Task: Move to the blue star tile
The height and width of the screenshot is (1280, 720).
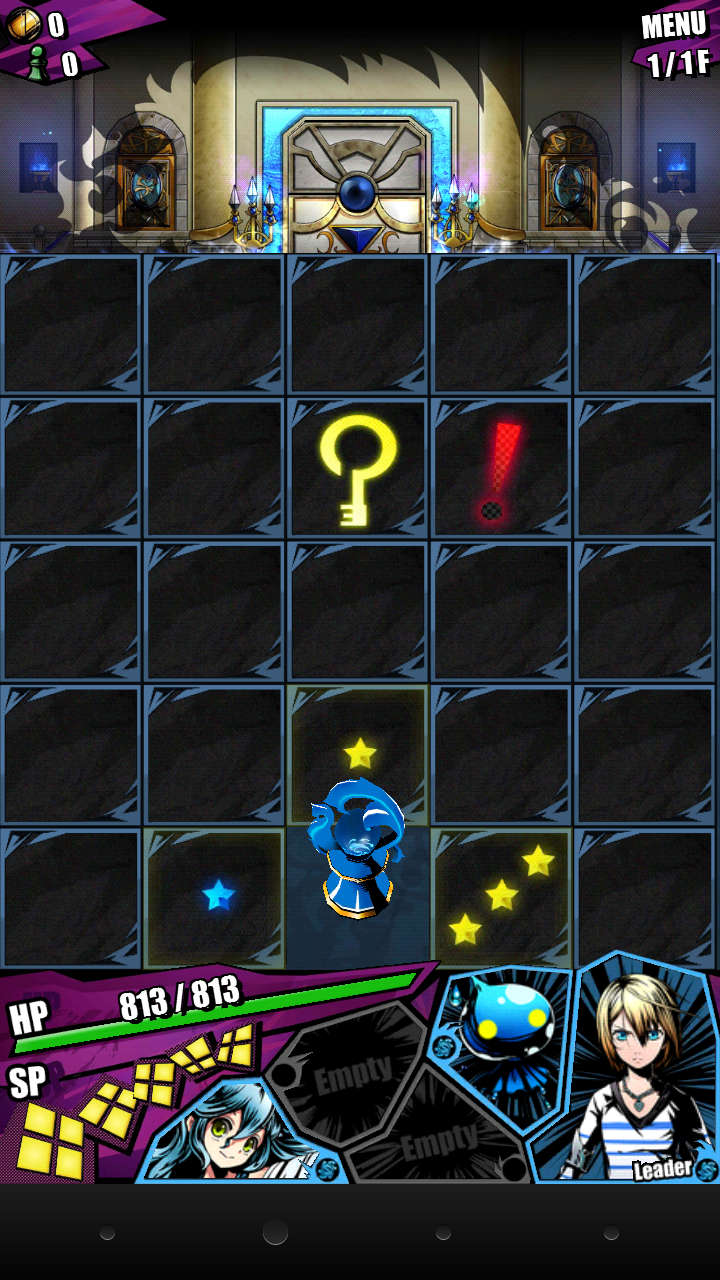Action: pos(215,896)
